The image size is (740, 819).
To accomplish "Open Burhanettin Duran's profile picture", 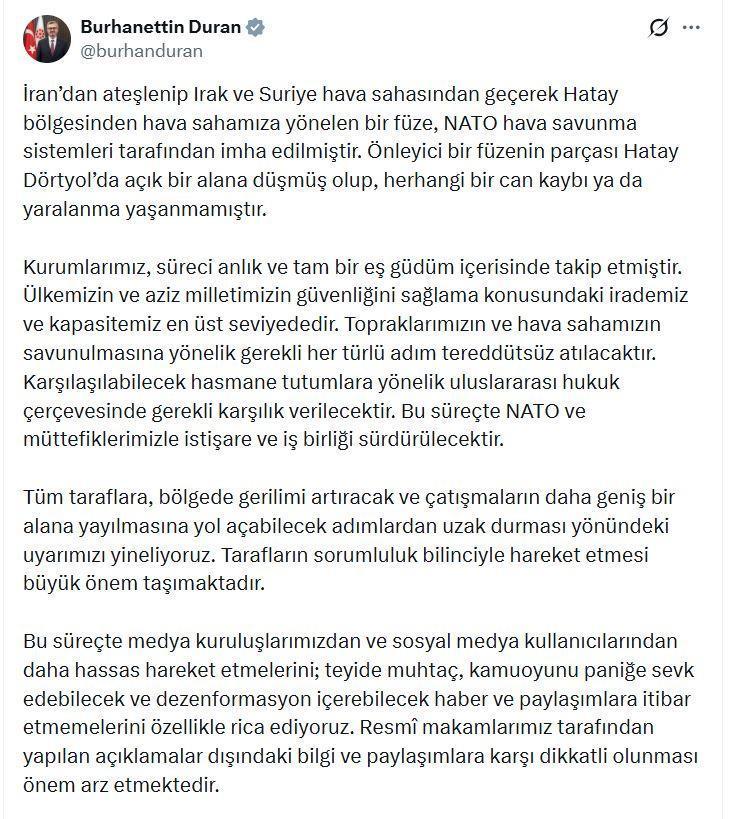I will pyautogui.click(x=46, y=39).
